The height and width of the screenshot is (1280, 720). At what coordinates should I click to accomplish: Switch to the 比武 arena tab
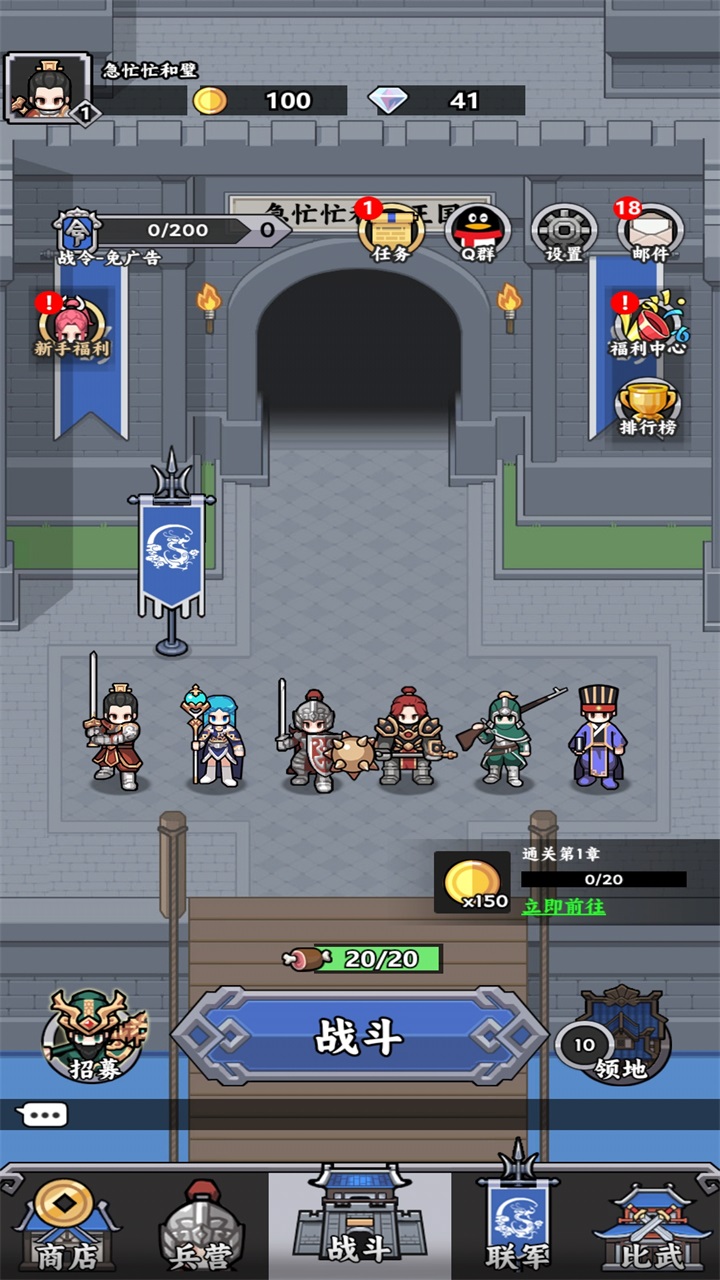[651, 1226]
